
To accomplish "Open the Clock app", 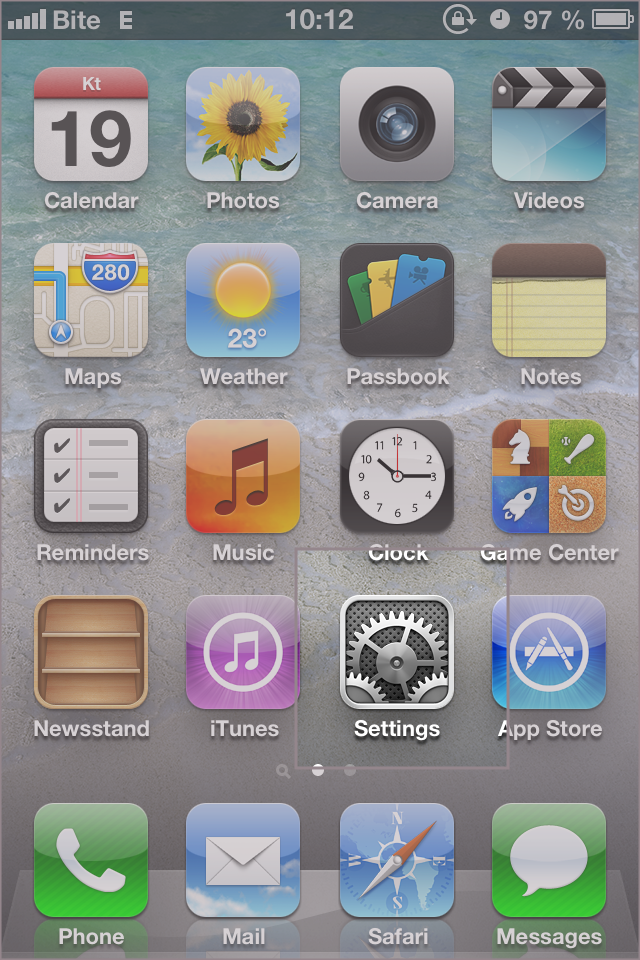I will (x=397, y=476).
